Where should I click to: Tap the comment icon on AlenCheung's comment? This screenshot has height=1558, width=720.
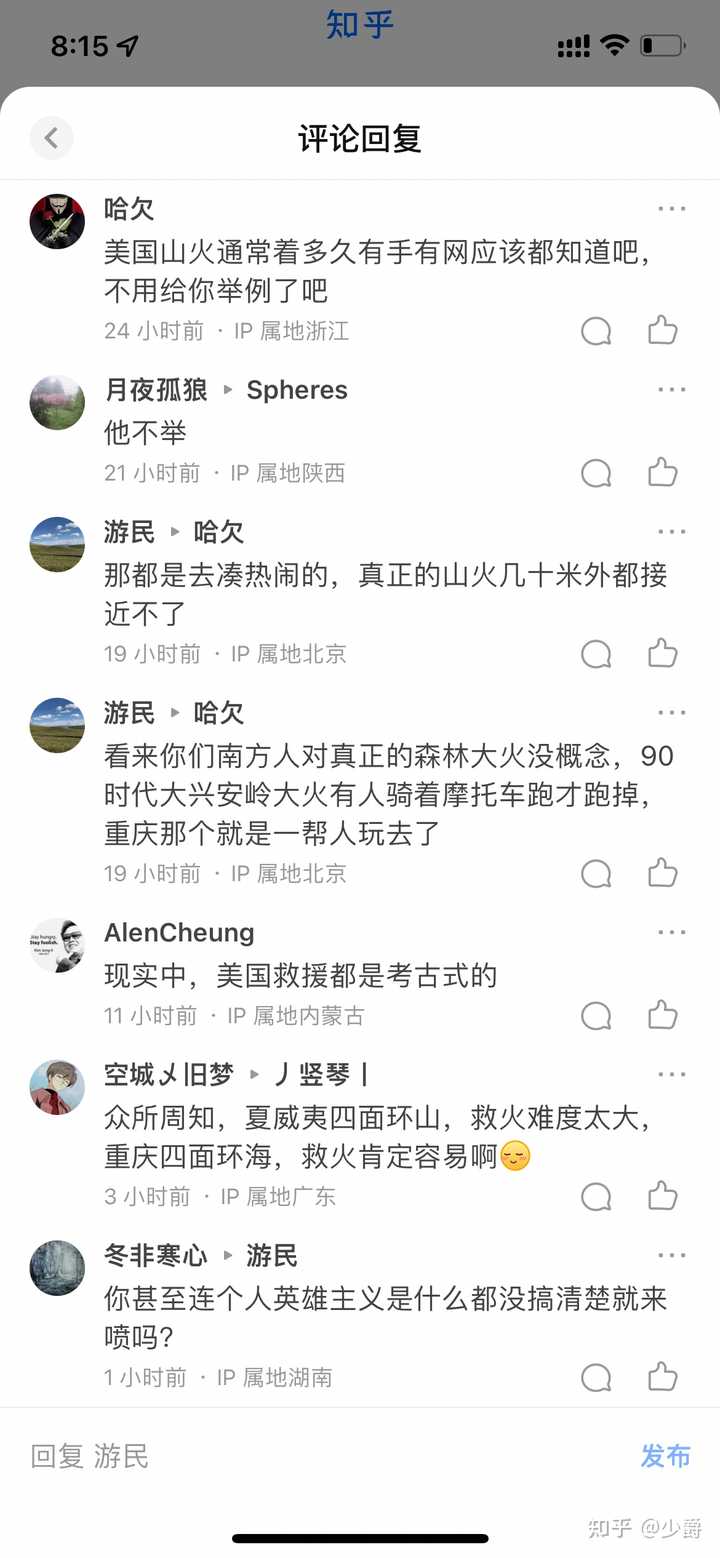pyautogui.click(x=596, y=1016)
